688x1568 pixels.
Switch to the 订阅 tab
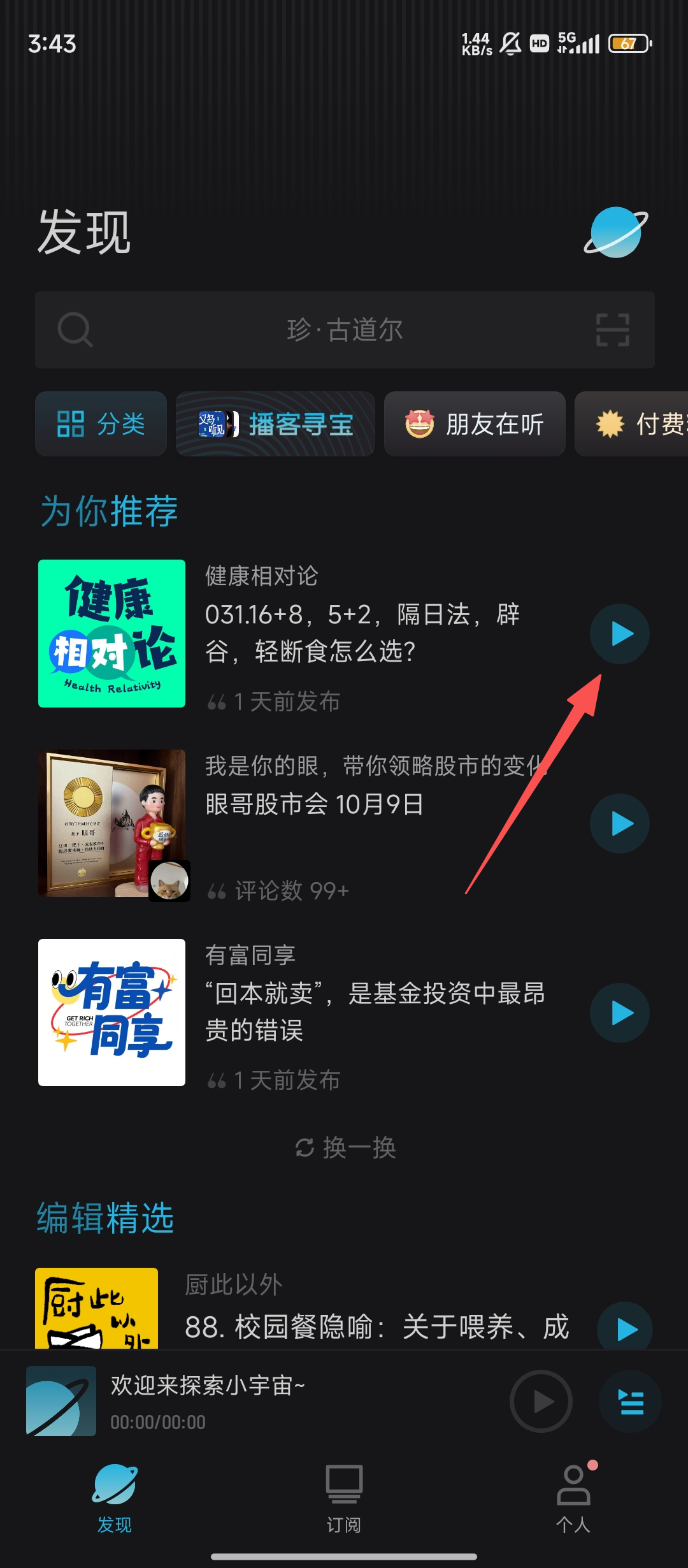344,1498
